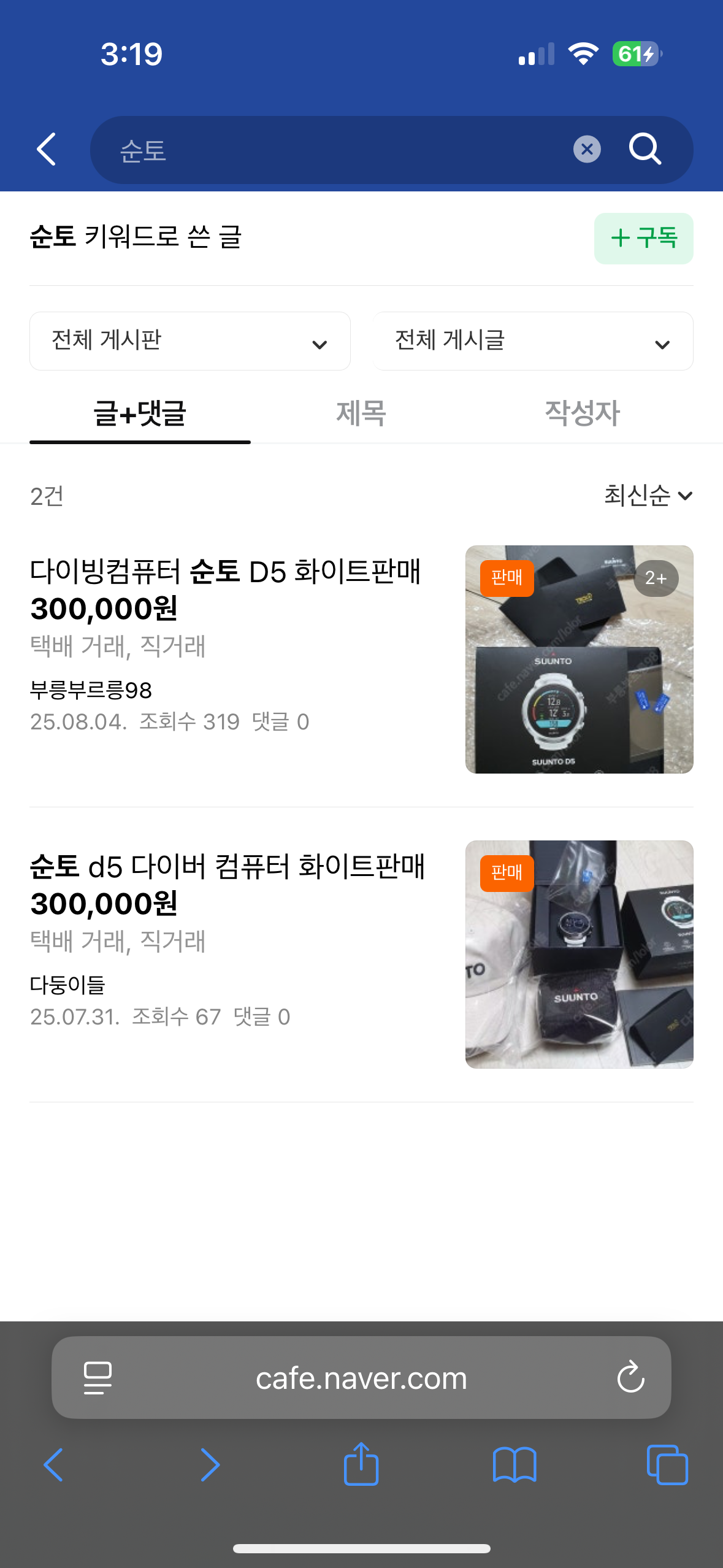Open the page settings icon in address bar
This screenshot has height=1568, width=723.
pos(98,1378)
